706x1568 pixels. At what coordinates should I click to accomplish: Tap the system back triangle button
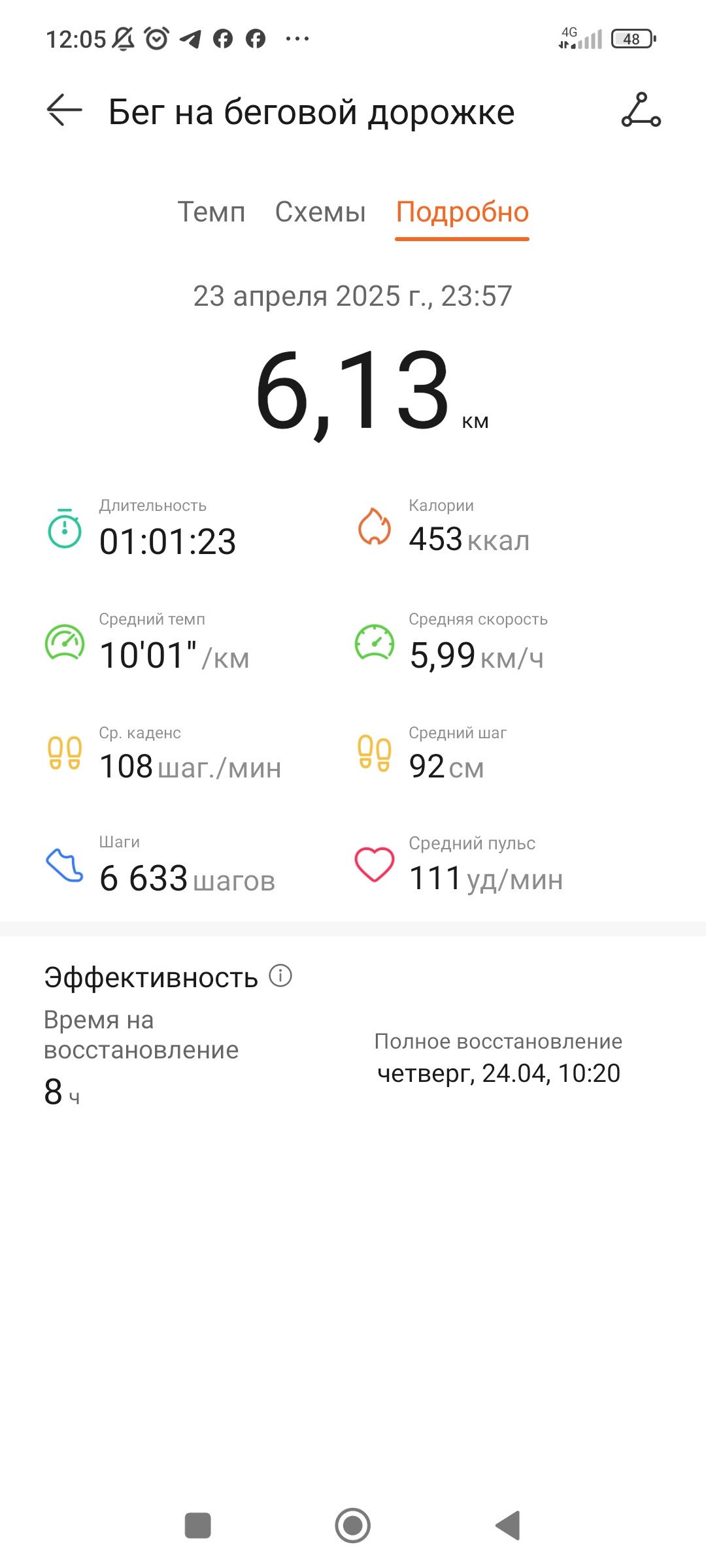point(508,1526)
